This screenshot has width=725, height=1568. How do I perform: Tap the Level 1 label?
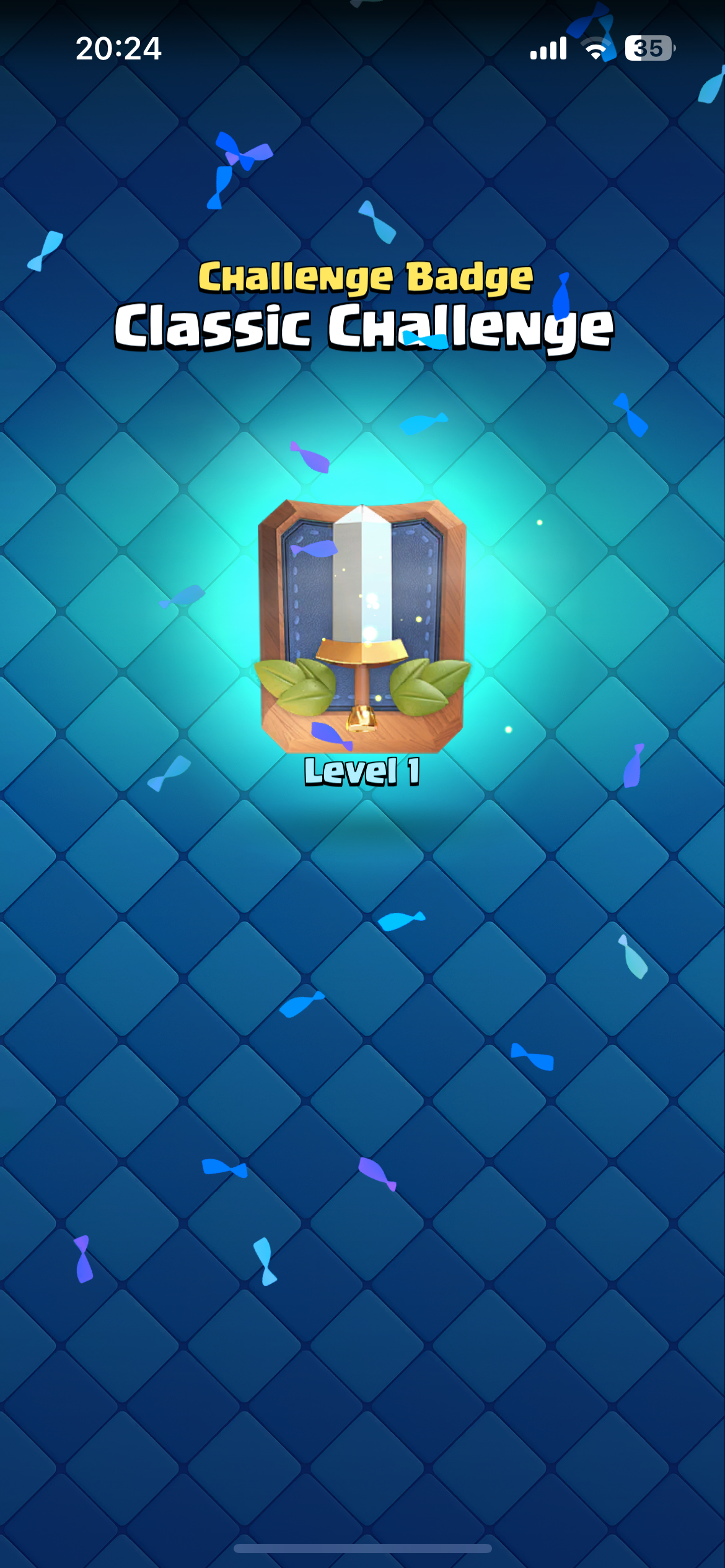[x=362, y=773]
